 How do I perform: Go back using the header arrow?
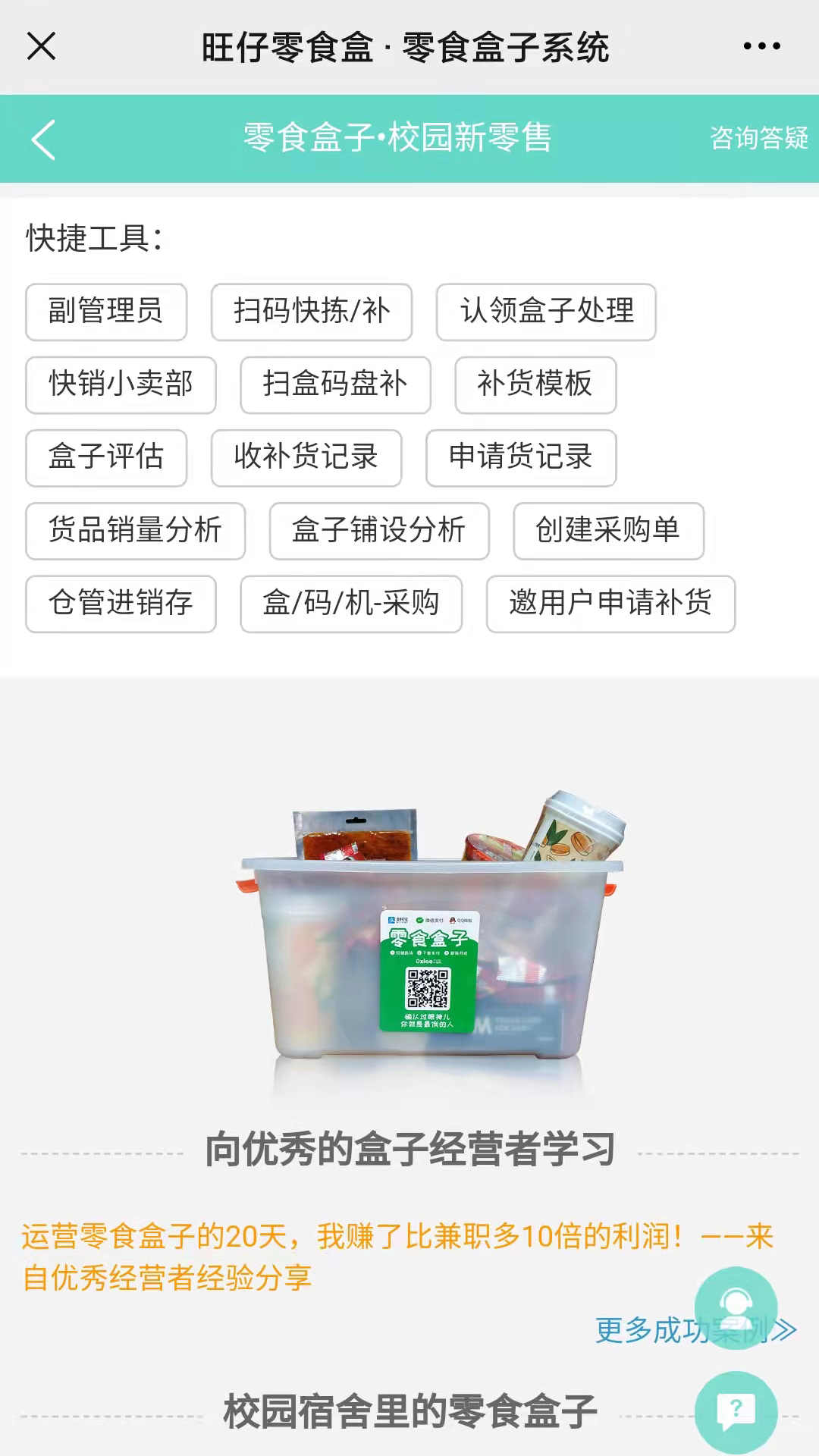coord(43,140)
